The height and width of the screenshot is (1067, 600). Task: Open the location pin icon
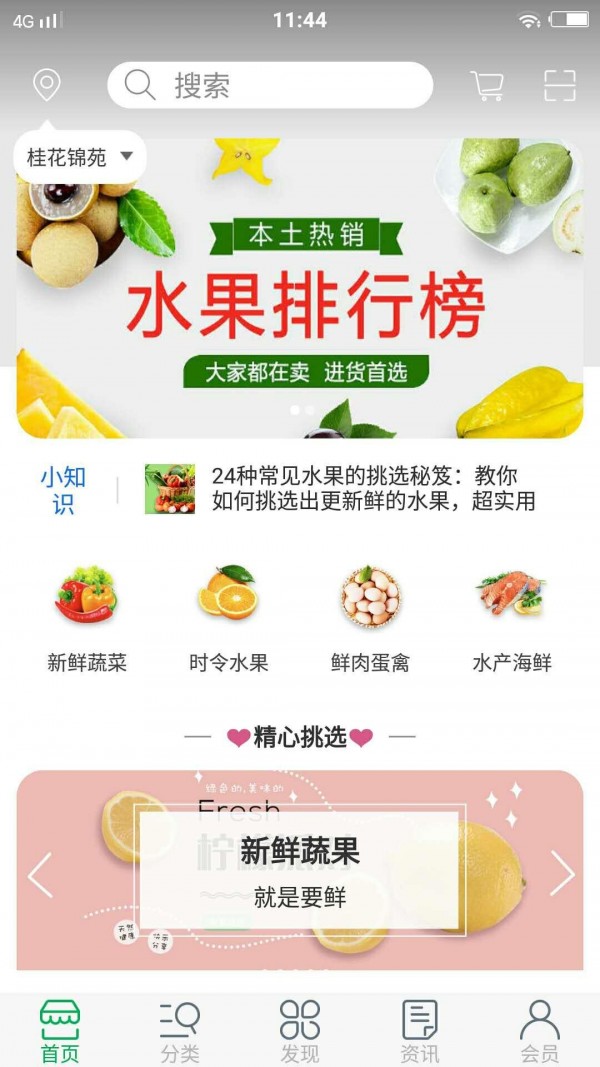pyautogui.click(x=46, y=85)
